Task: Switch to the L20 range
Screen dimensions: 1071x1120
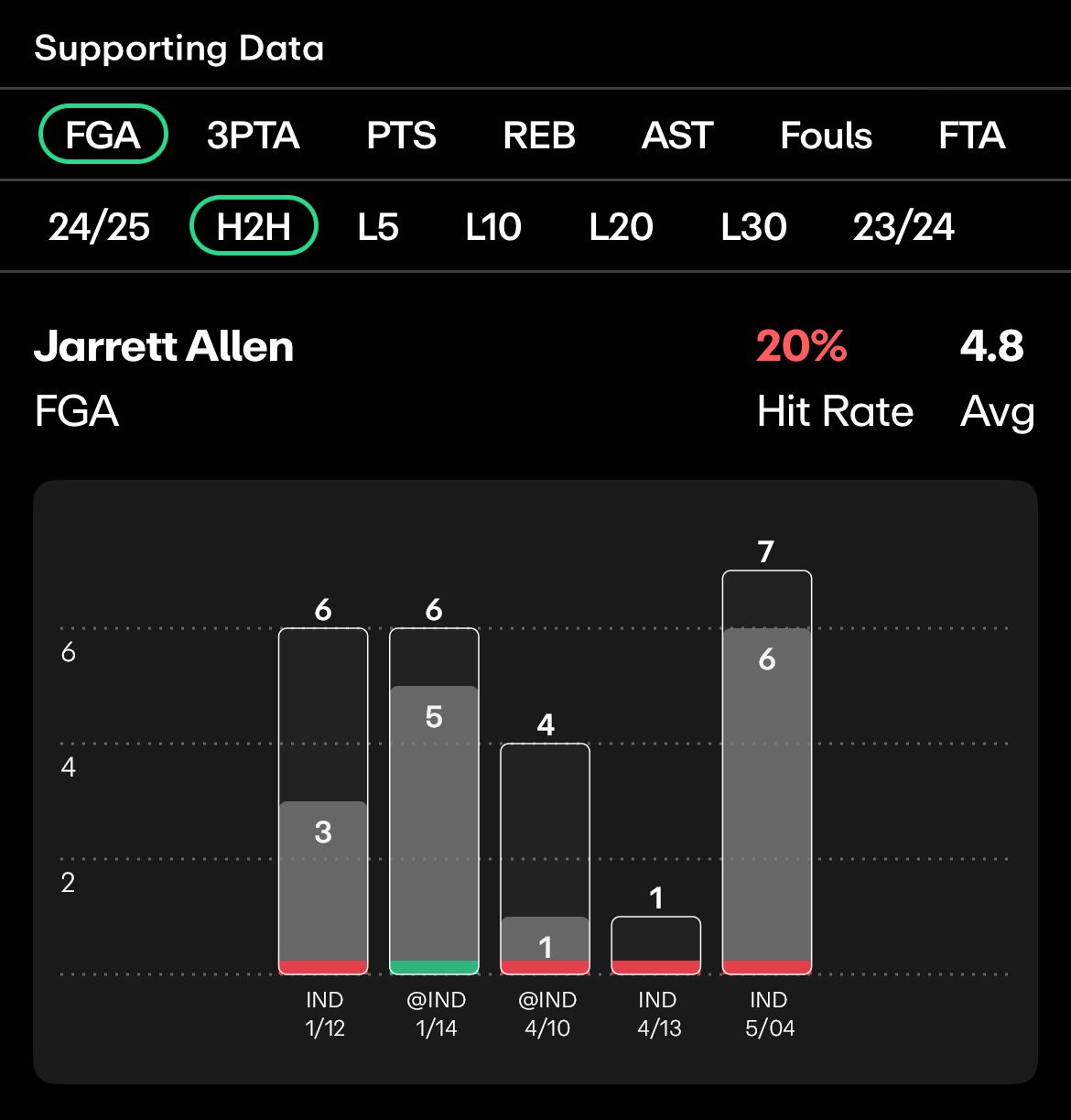Action: click(x=621, y=226)
